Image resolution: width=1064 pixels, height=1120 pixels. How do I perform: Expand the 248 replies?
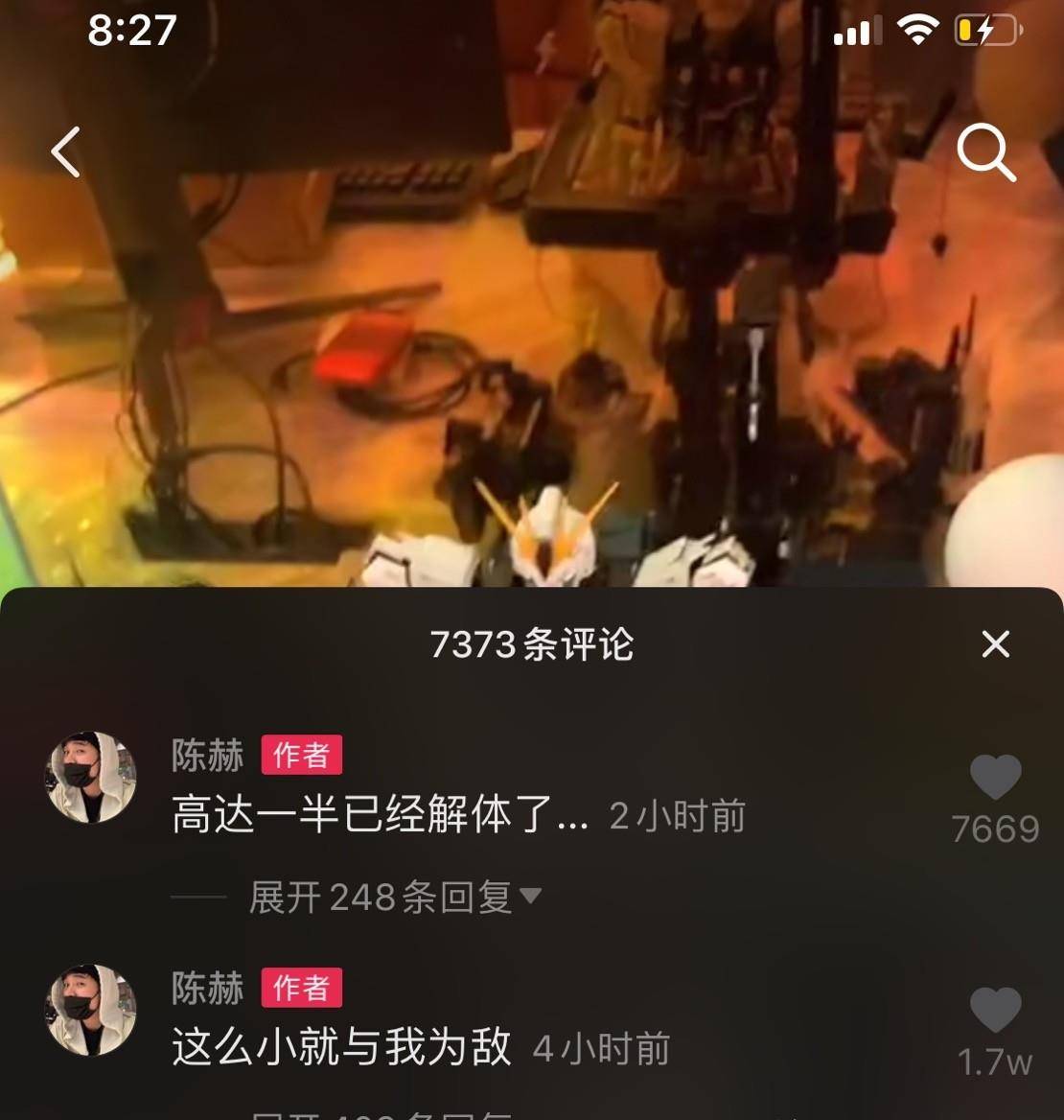[x=395, y=898]
